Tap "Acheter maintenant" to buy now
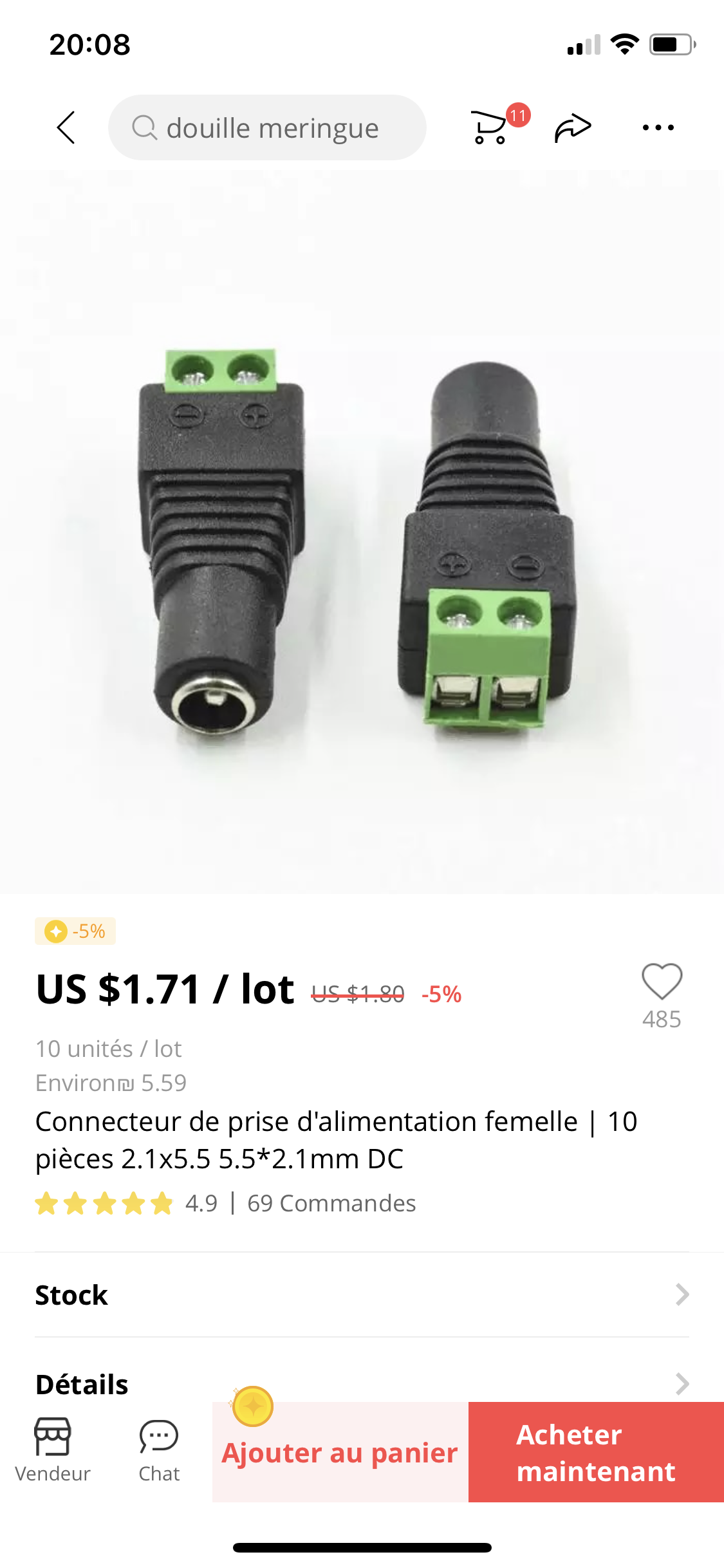 pyautogui.click(x=596, y=1452)
